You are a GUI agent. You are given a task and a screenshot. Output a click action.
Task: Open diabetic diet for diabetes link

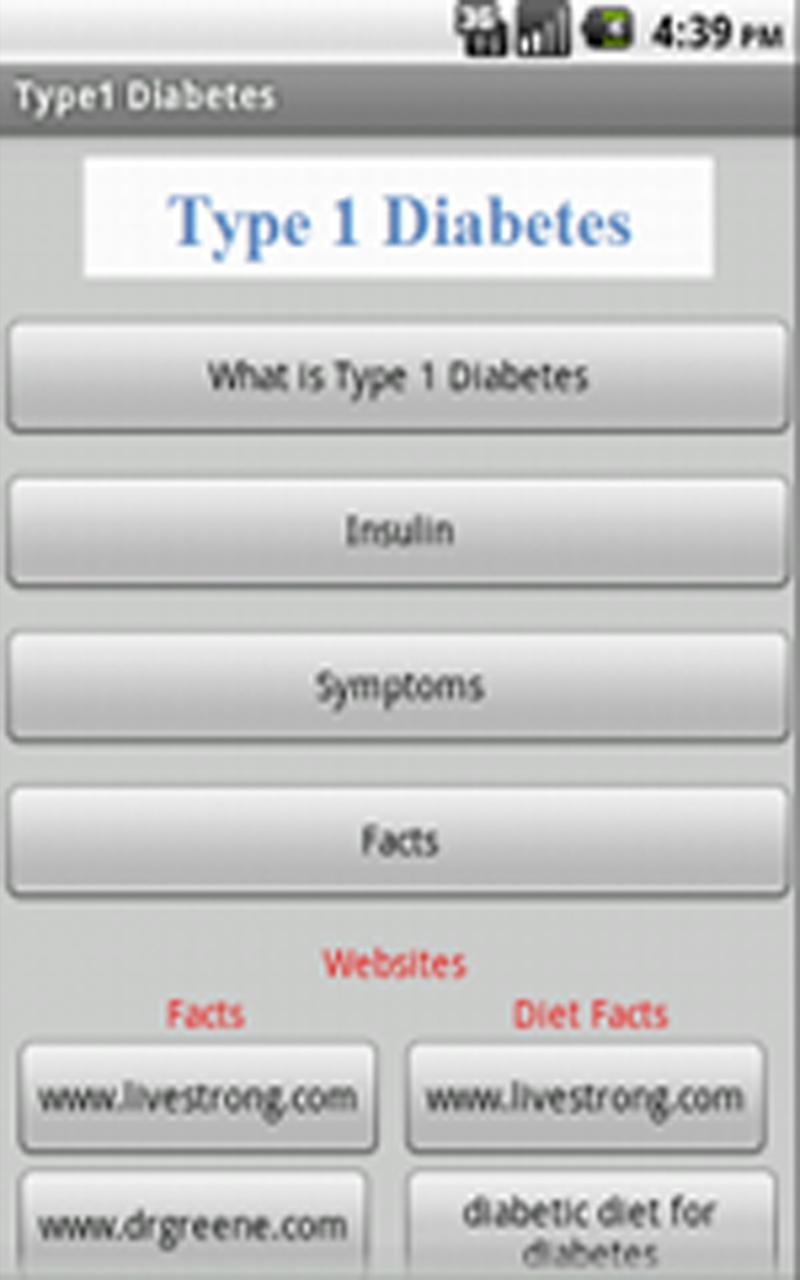[590, 1225]
